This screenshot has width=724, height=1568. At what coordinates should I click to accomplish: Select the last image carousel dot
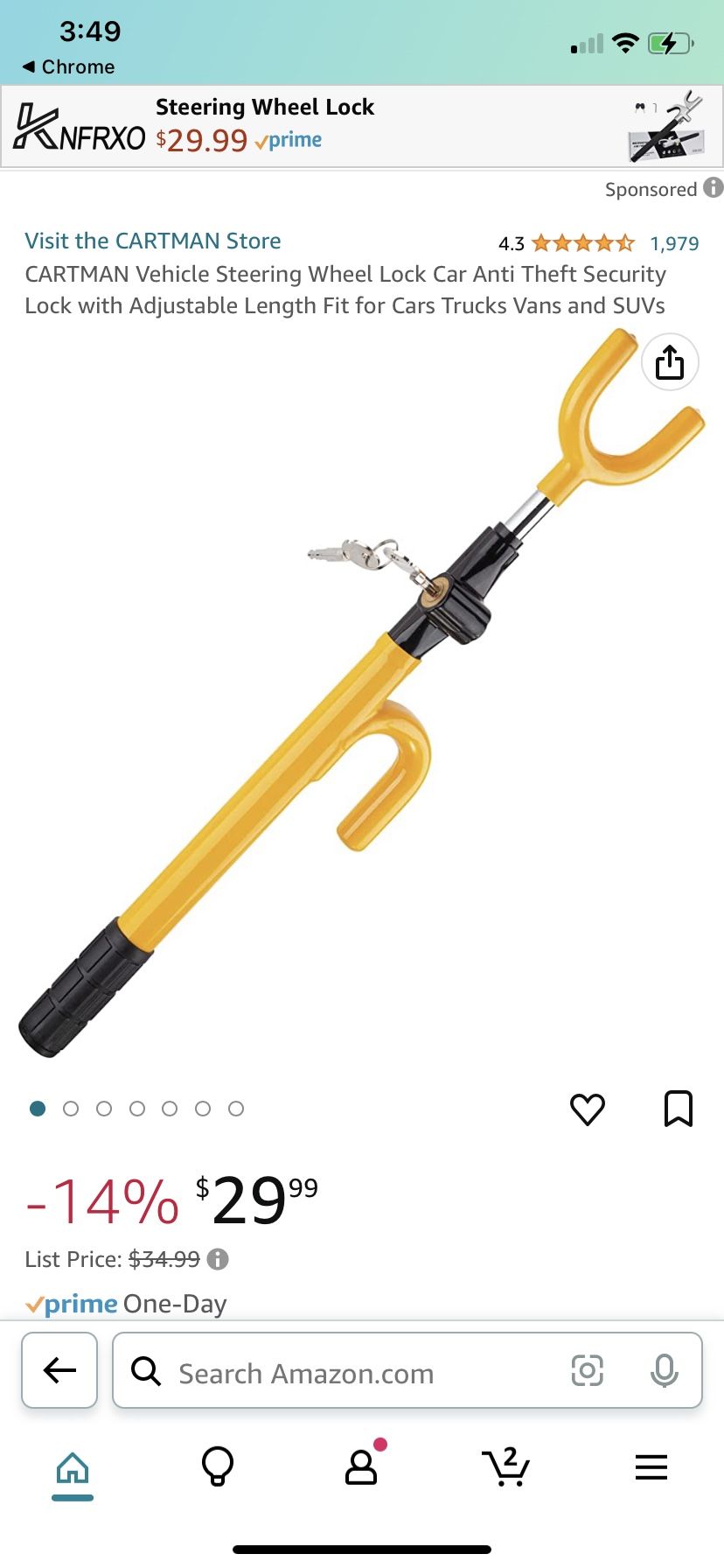coord(236,1108)
